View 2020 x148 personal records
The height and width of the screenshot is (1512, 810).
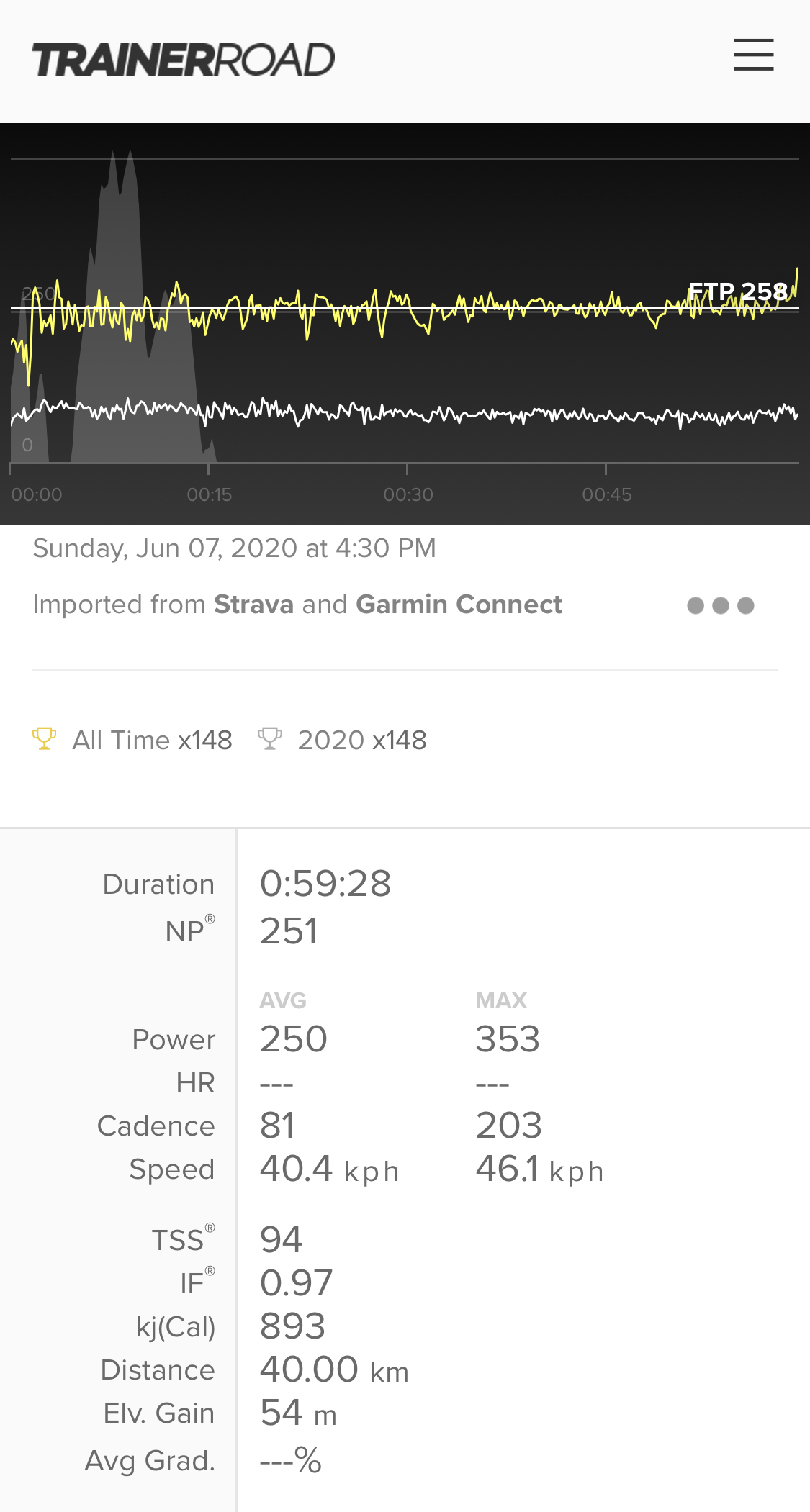(x=343, y=740)
